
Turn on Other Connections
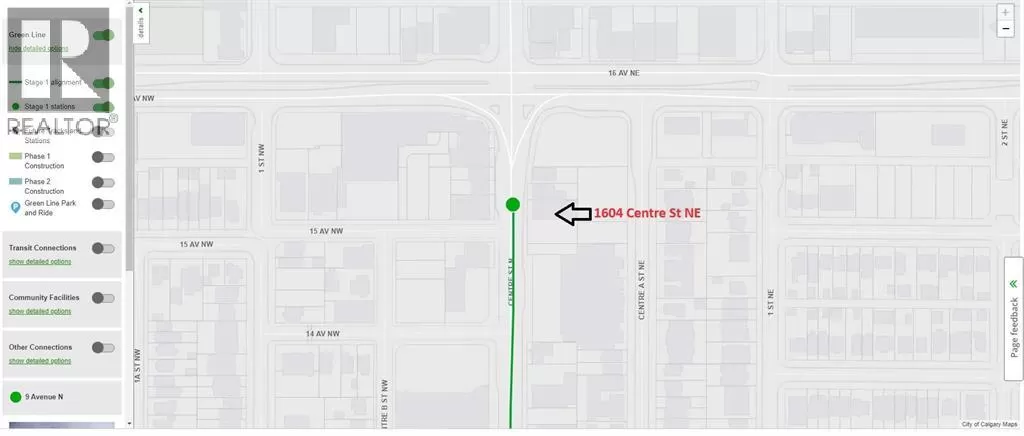103,348
